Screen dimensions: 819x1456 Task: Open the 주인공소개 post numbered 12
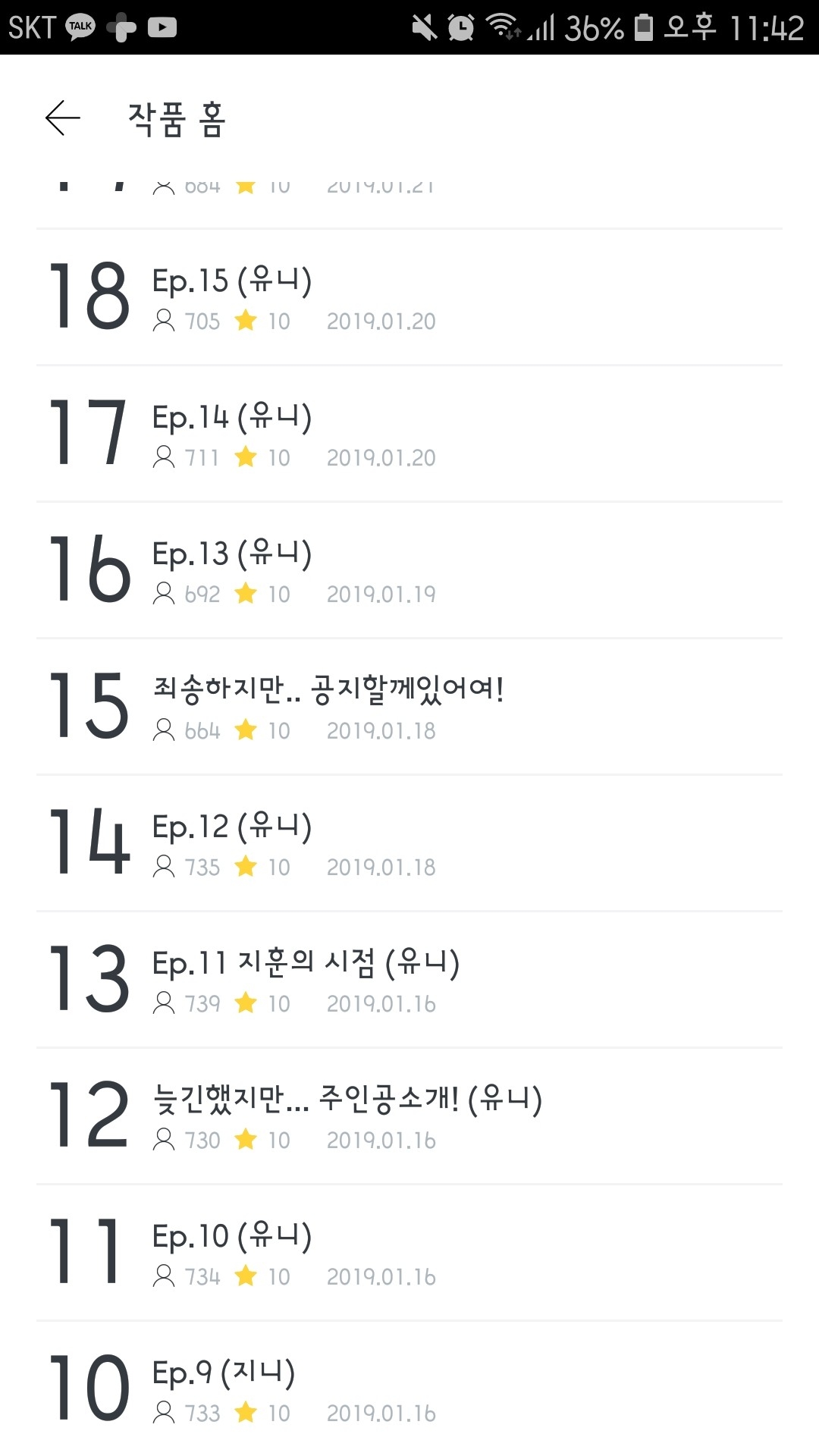tap(409, 1116)
